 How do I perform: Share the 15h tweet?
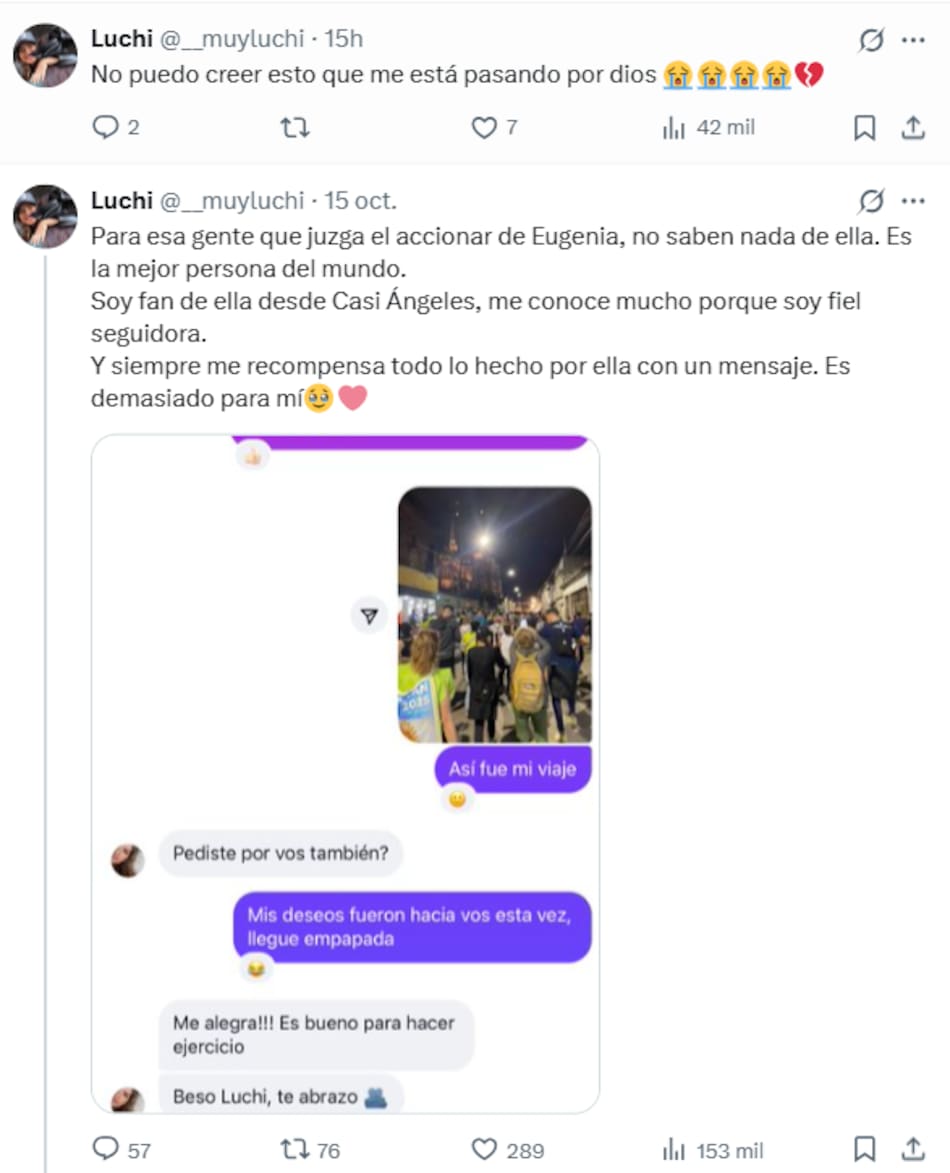[x=912, y=128]
